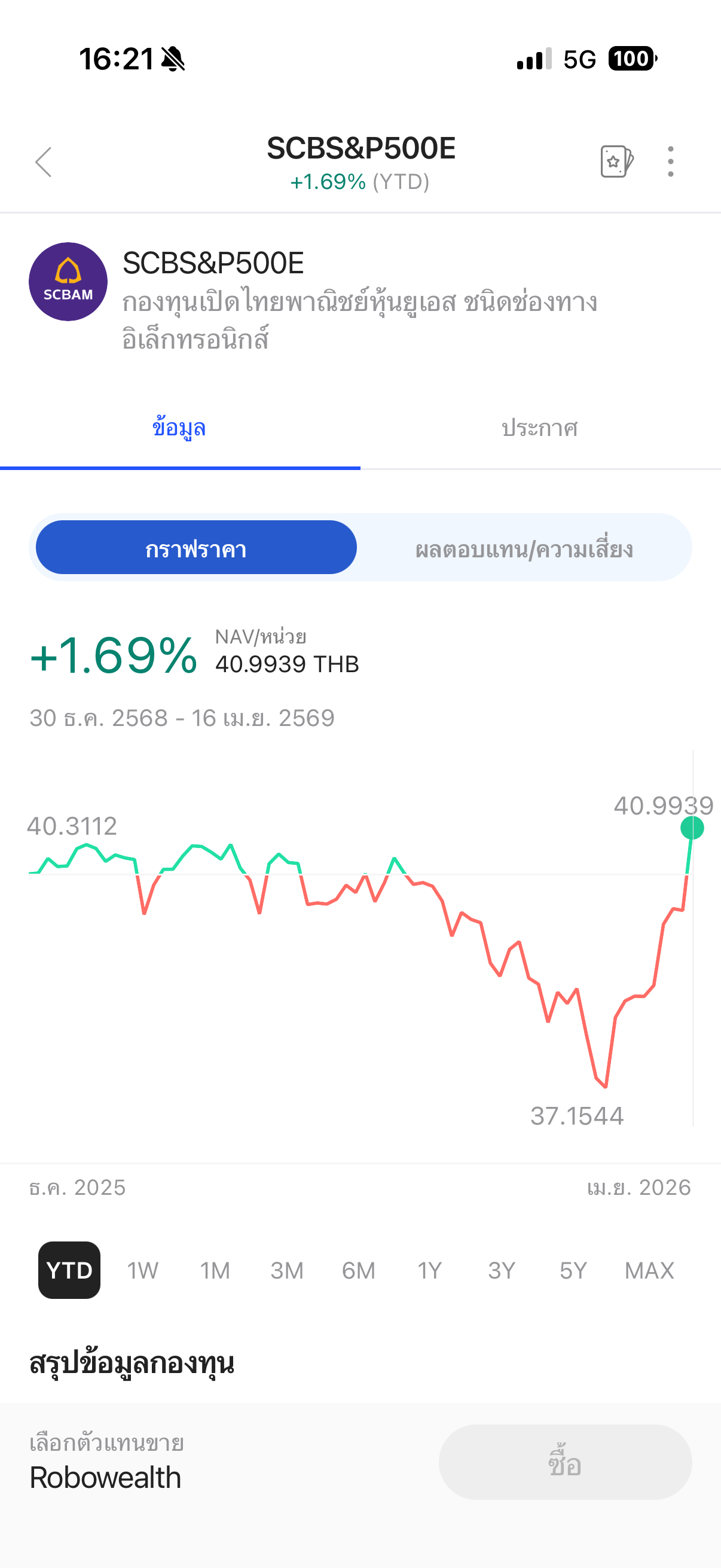This screenshot has height=1568, width=721.
Task: Select the YTD chart range
Action: click(x=69, y=1270)
